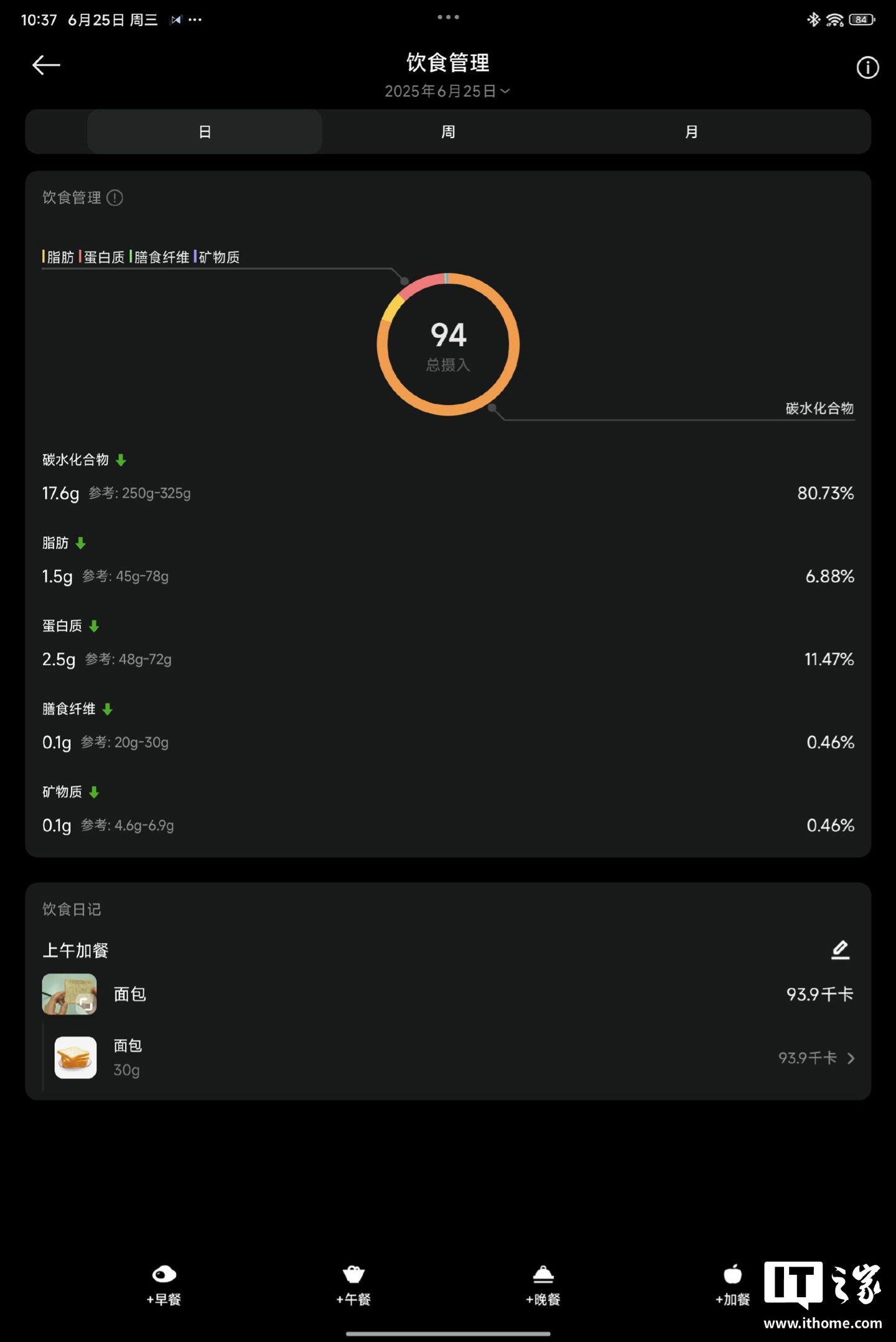This screenshot has width=896, height=1342.
Task: Open the info icon in top bar
Action: (x=867, y=67)
